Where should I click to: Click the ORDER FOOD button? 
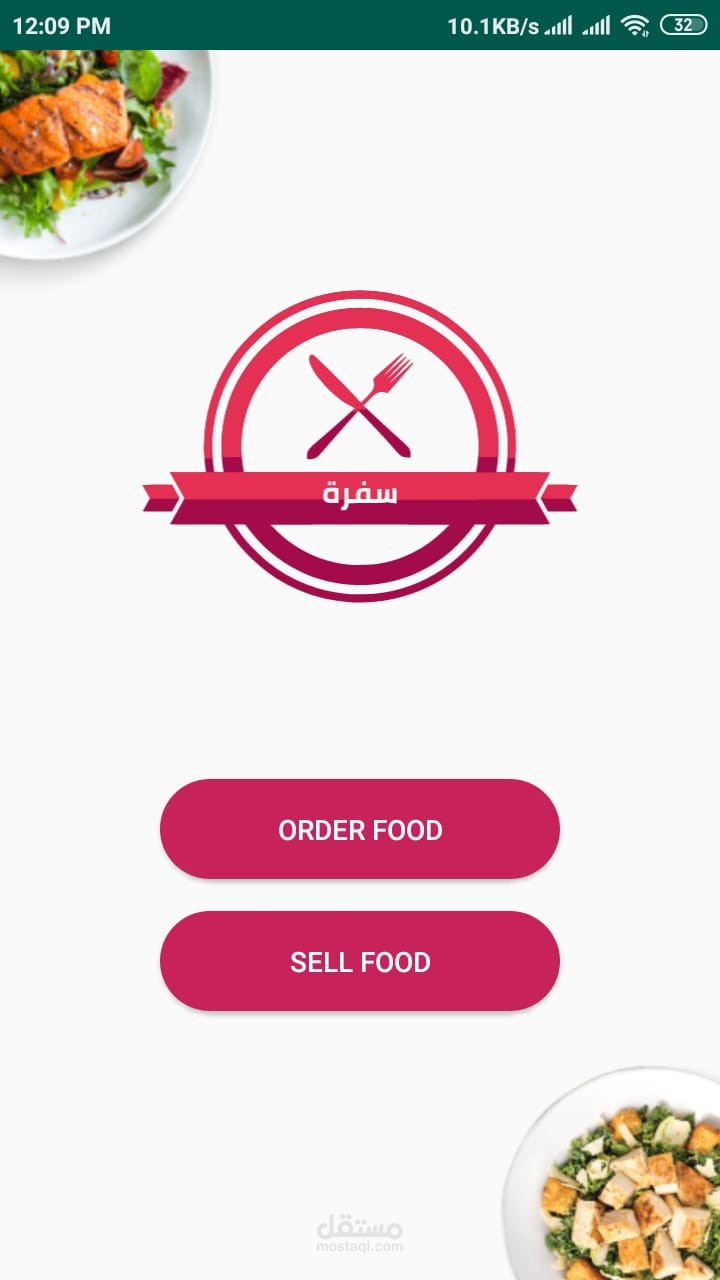360,829
